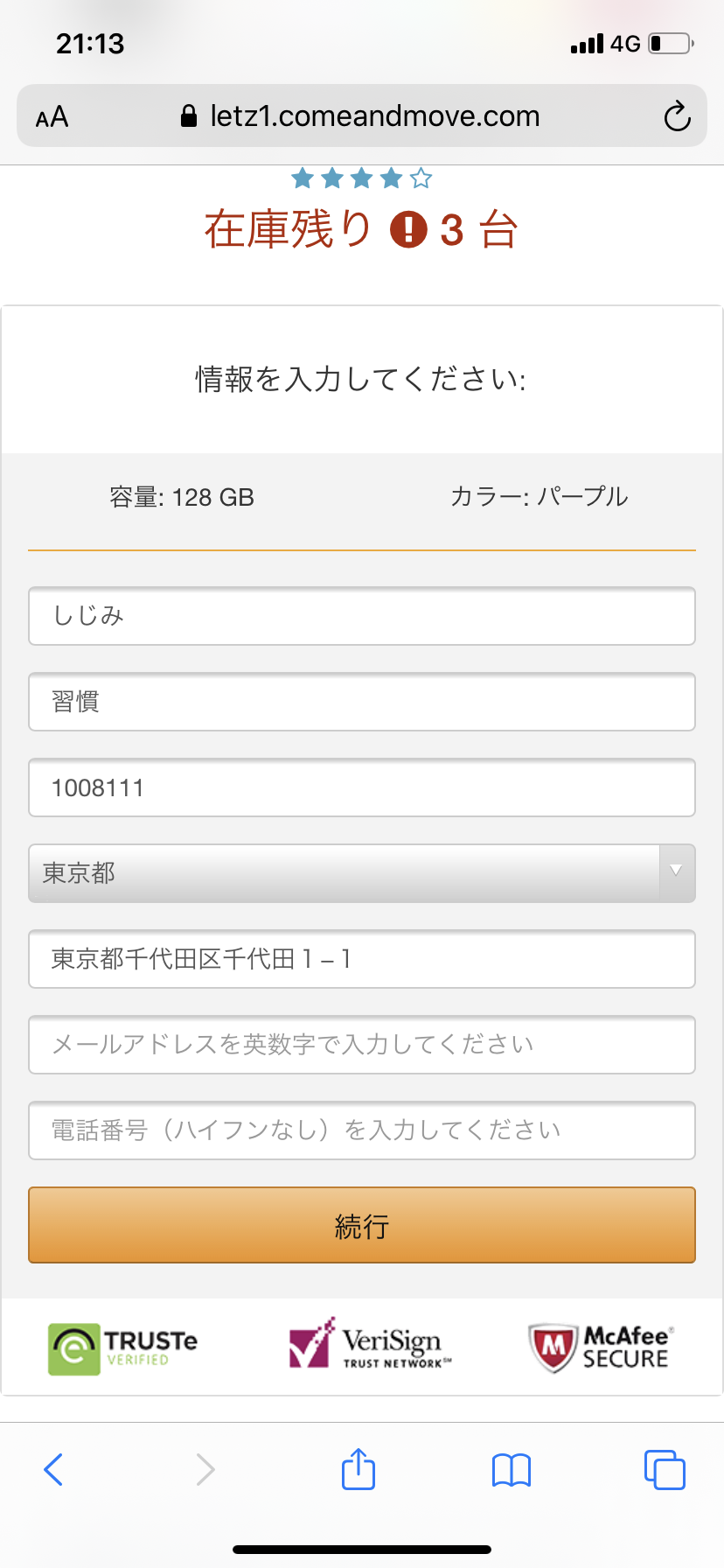Focus the メールアドレス email input field
Image resolution: width=724 pixels, height=1568 pixels.
[362, 1045]
